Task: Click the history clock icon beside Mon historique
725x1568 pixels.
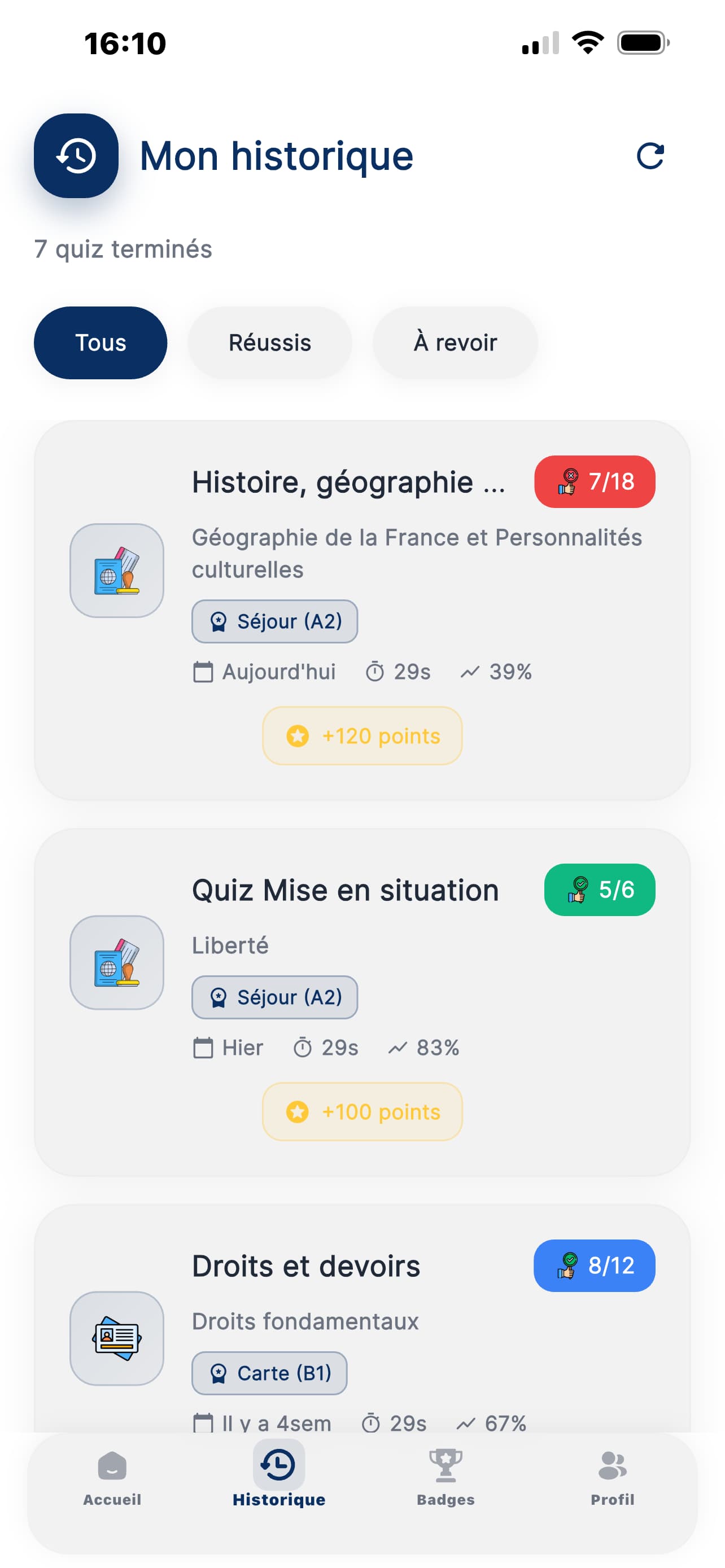Action: (x=76, y=156)
